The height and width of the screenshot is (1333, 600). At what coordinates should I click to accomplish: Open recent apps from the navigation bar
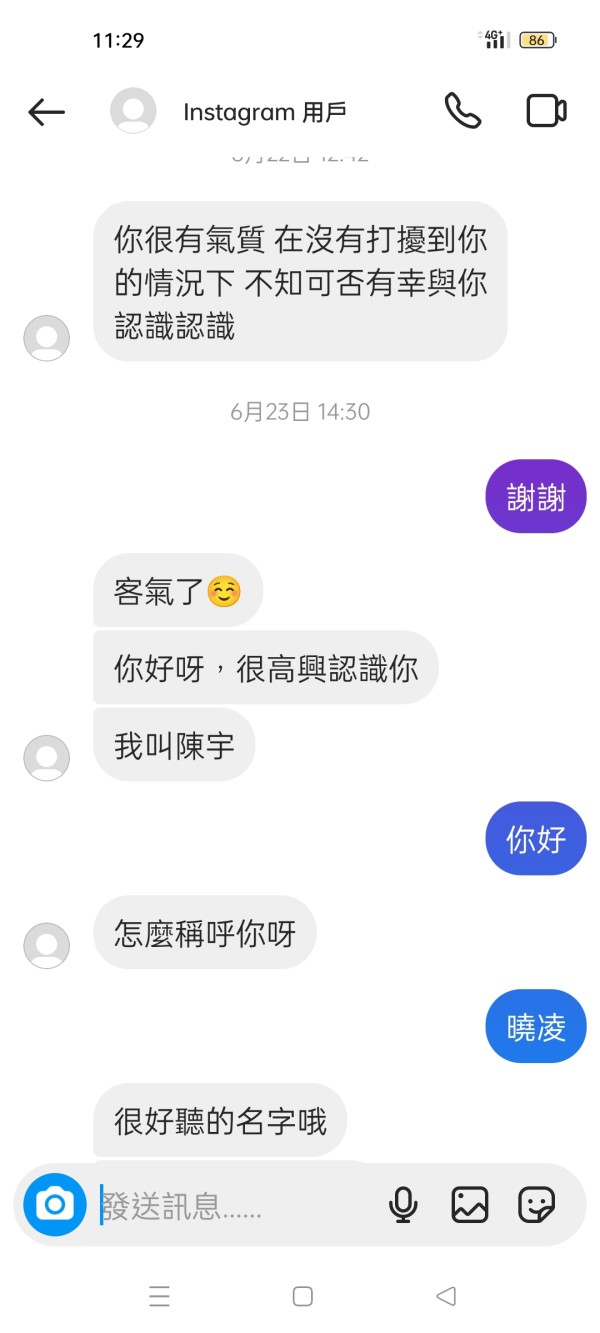pyautogui.click(x=159, y=1297)
